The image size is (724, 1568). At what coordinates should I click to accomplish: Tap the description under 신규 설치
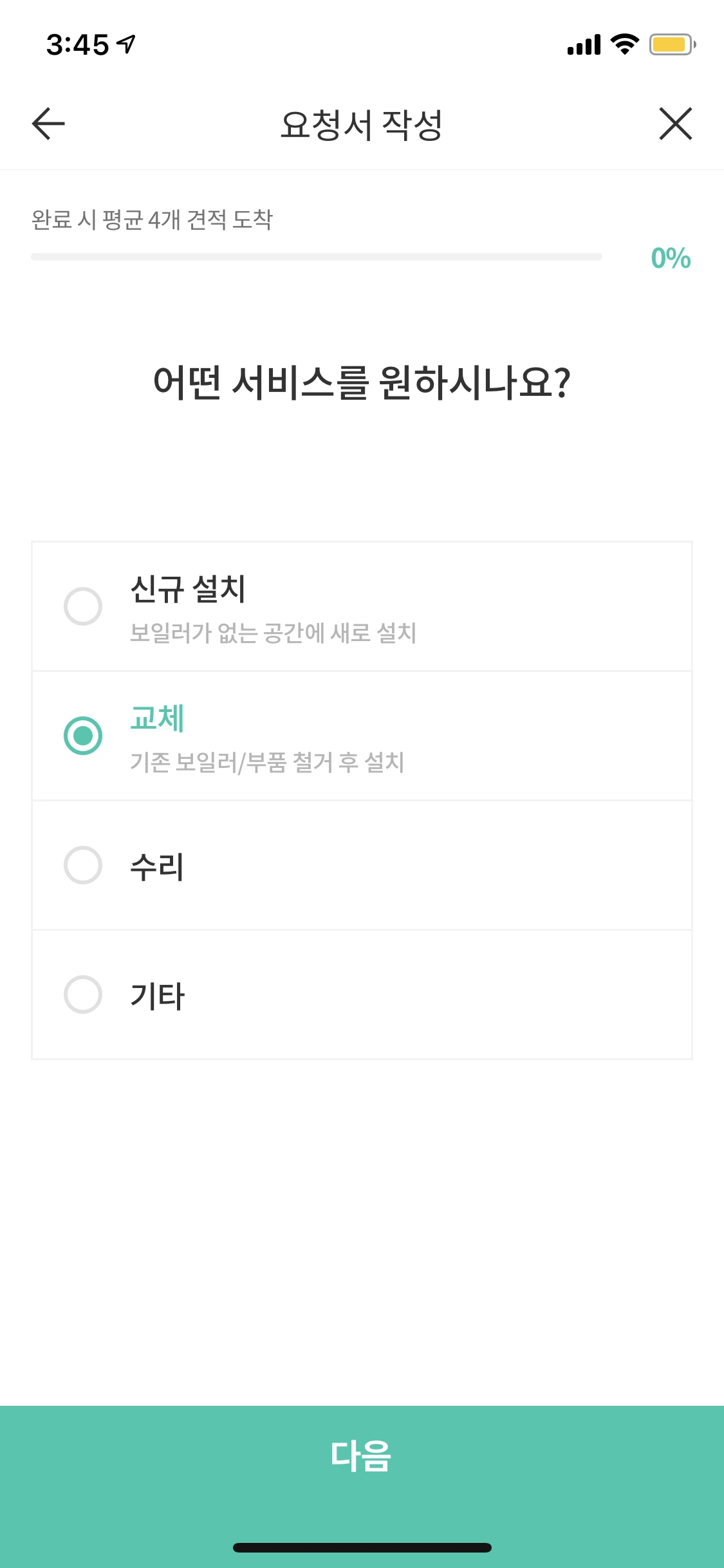pyautogui.click(x=274, y=633)
